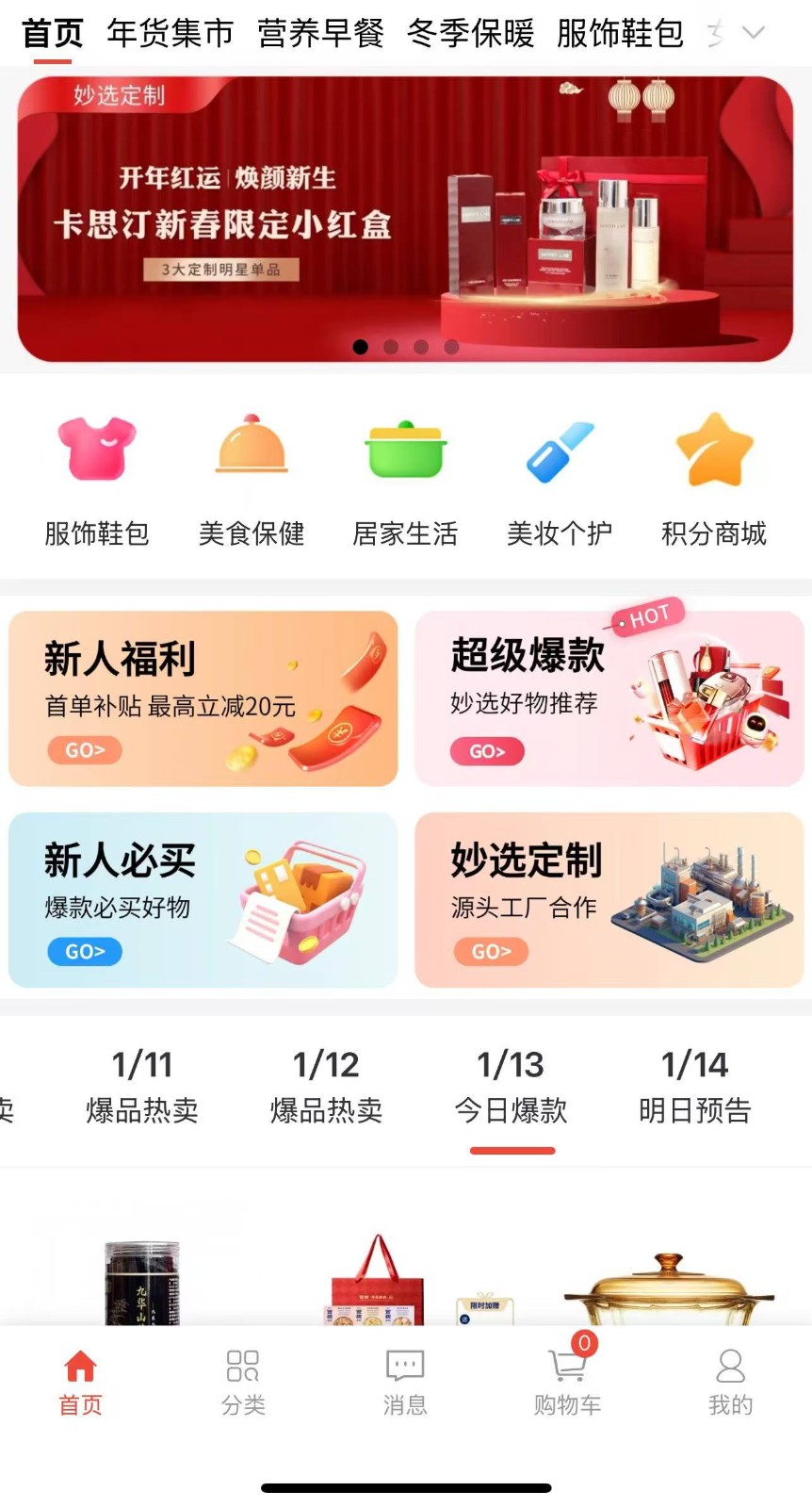Switch to the 年货集市 top tab
This screenshot has height=1508, width=812.
[x=170, y=34]
